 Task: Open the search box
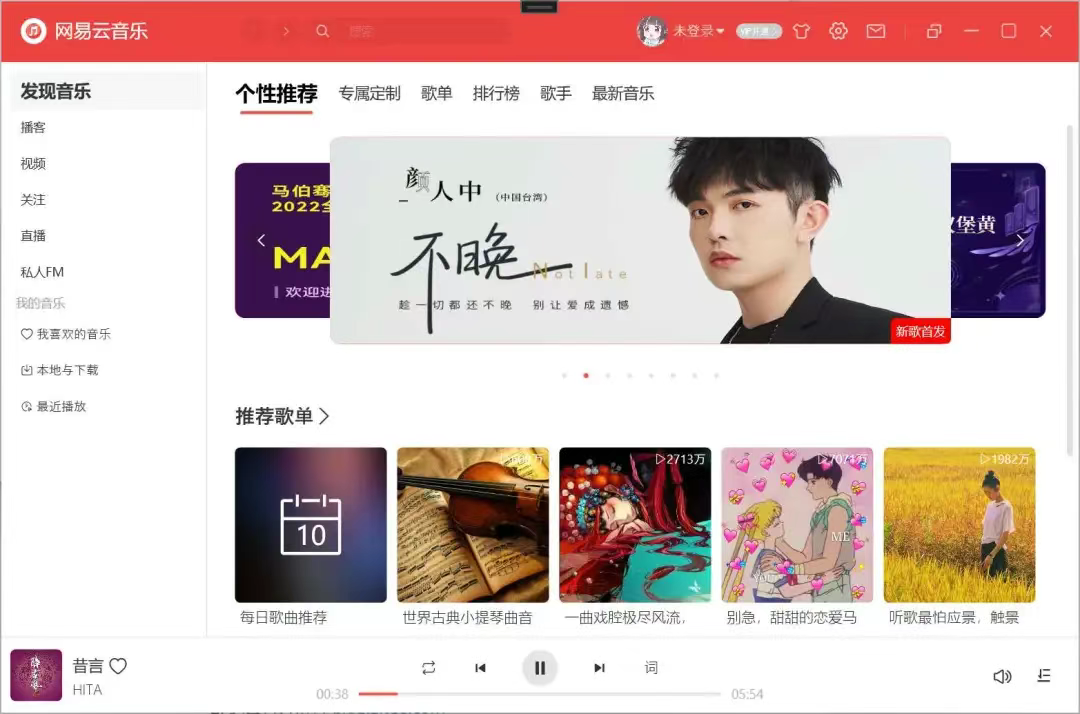coord(410,31)
